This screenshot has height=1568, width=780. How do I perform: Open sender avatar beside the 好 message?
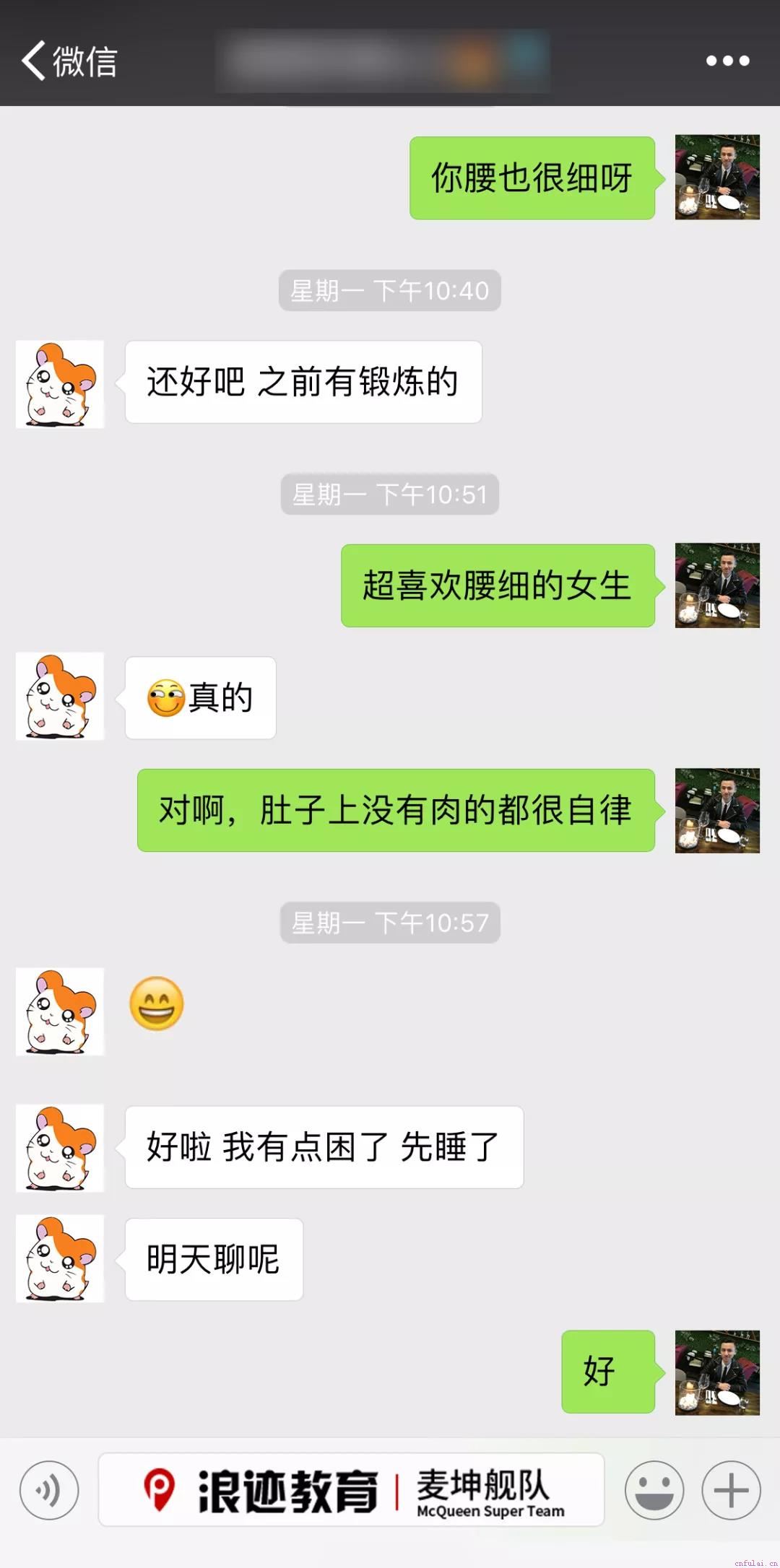tap(717, 1372)
